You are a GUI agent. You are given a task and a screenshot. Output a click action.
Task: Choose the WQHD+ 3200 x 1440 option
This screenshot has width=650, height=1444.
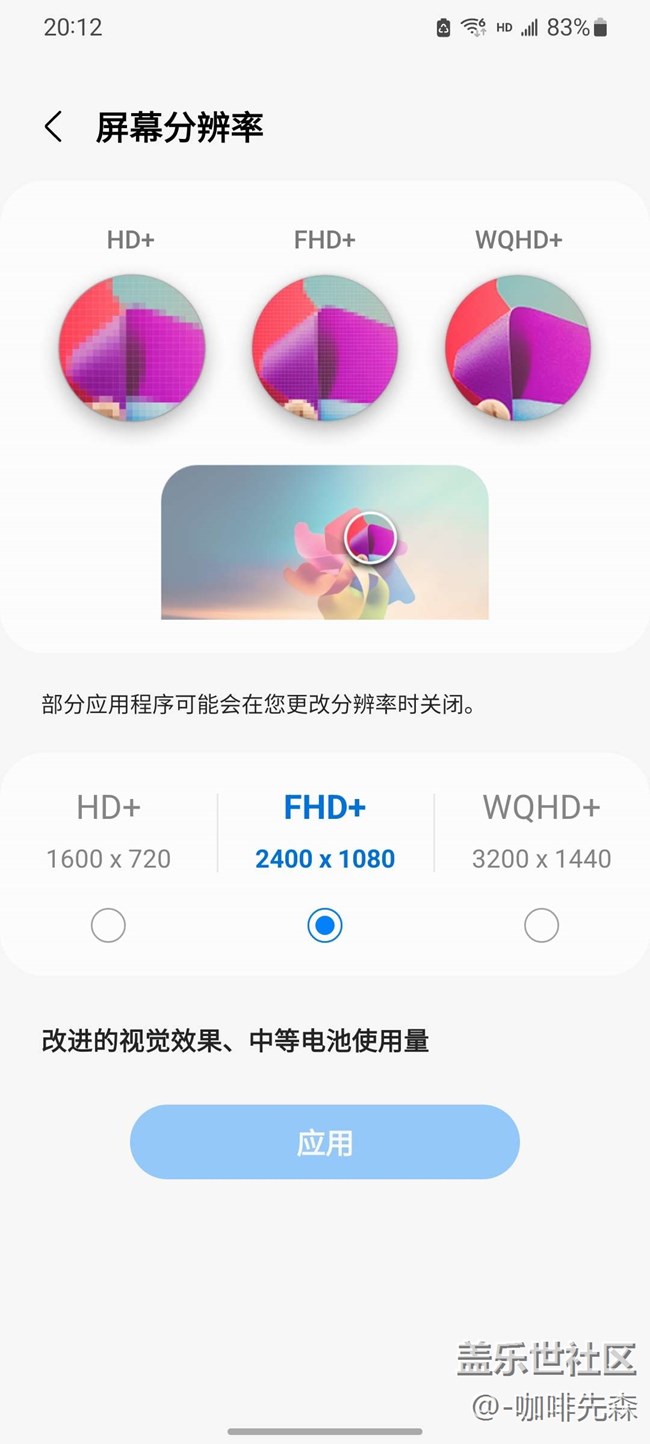tap(541, 926)
